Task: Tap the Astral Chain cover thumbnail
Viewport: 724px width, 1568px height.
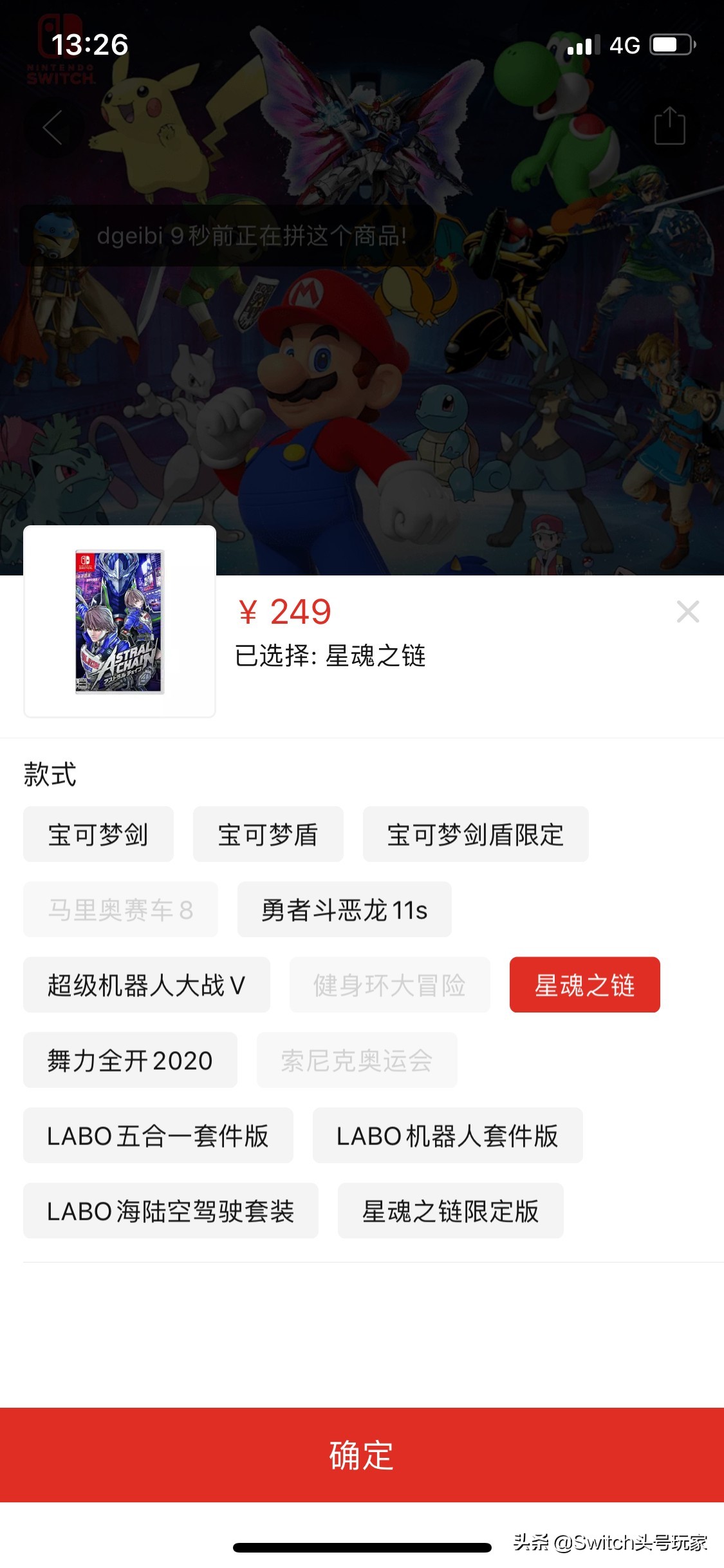Action: (x=118, y=623)
